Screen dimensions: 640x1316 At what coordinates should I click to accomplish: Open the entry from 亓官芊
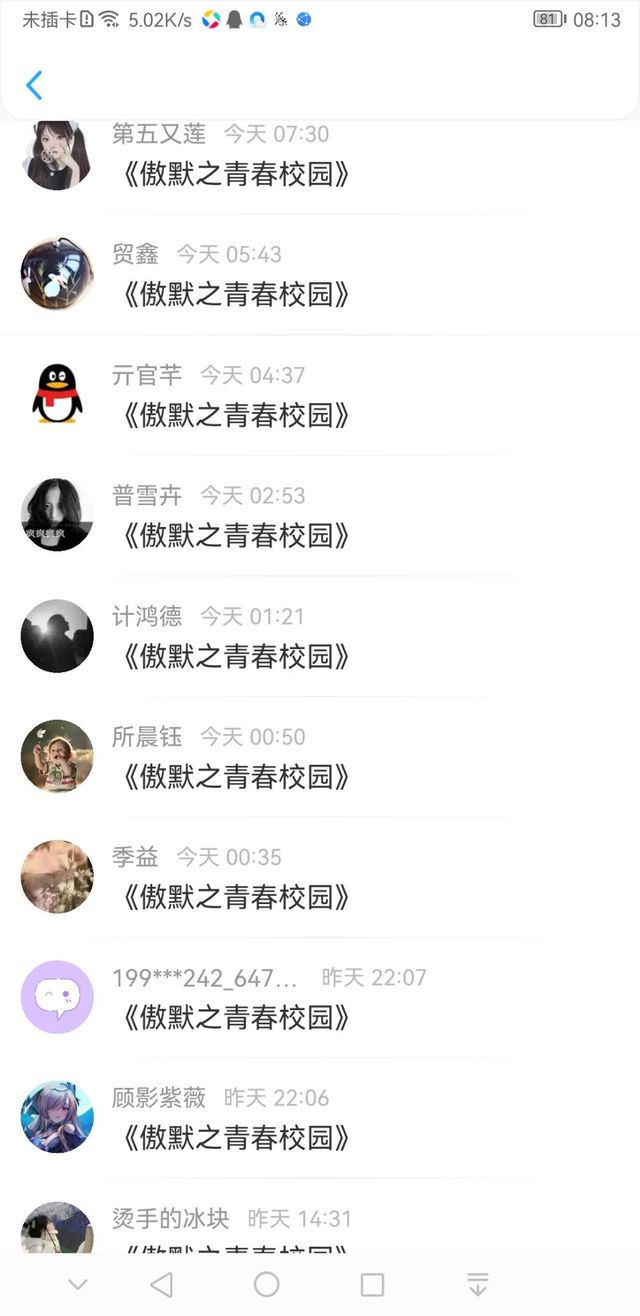pyautogui.click(x=320, y=395)
